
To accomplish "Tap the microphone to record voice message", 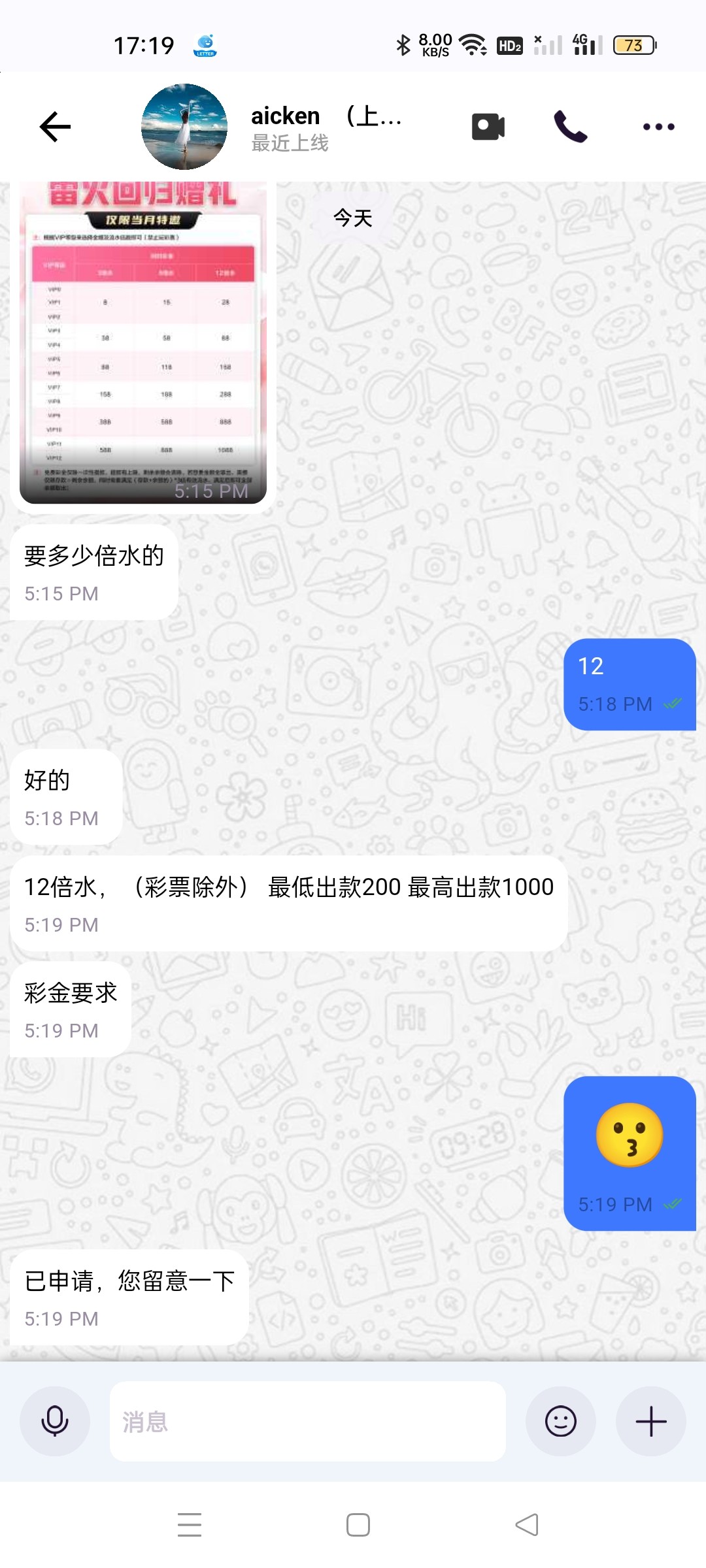I will click(55, 1421).
